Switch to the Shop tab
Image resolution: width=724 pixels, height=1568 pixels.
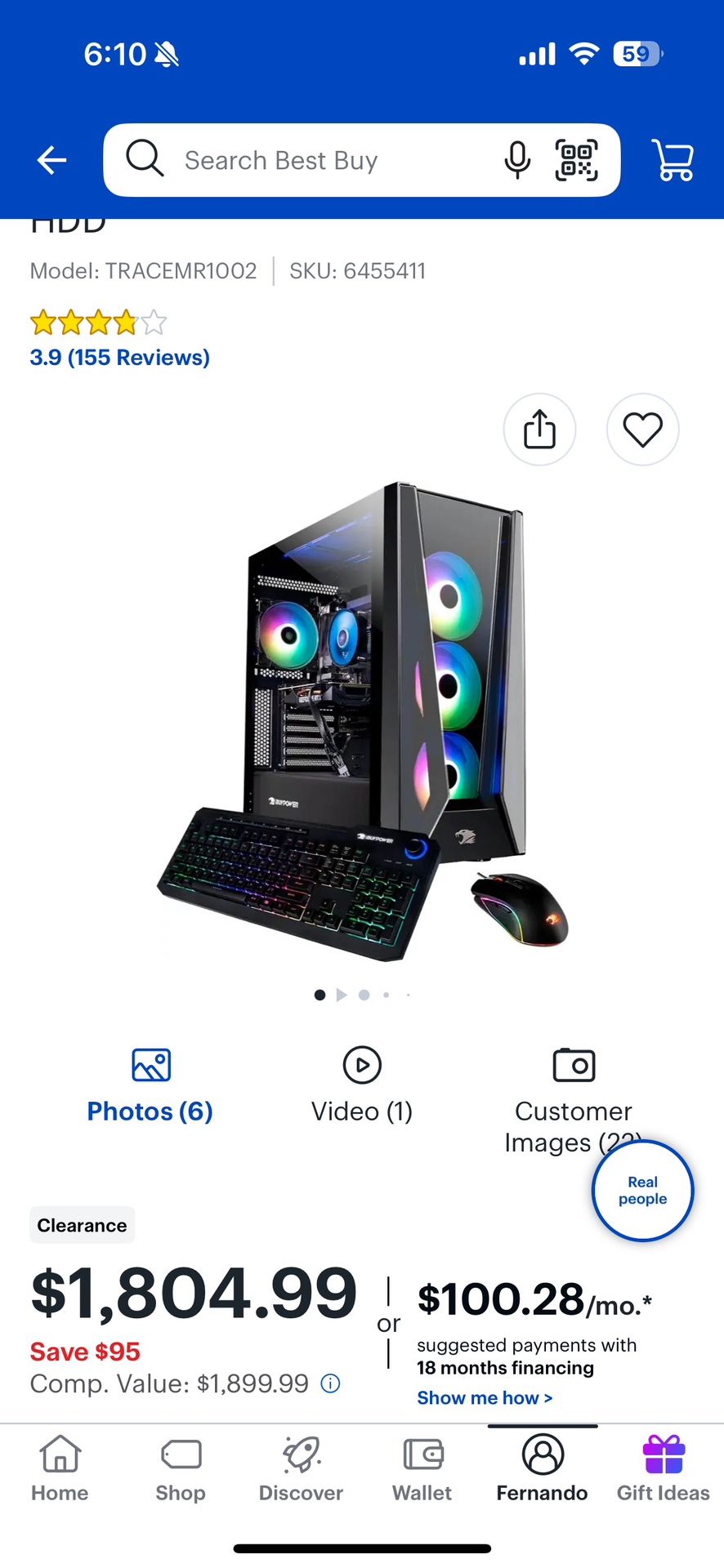coord(181,1468)
